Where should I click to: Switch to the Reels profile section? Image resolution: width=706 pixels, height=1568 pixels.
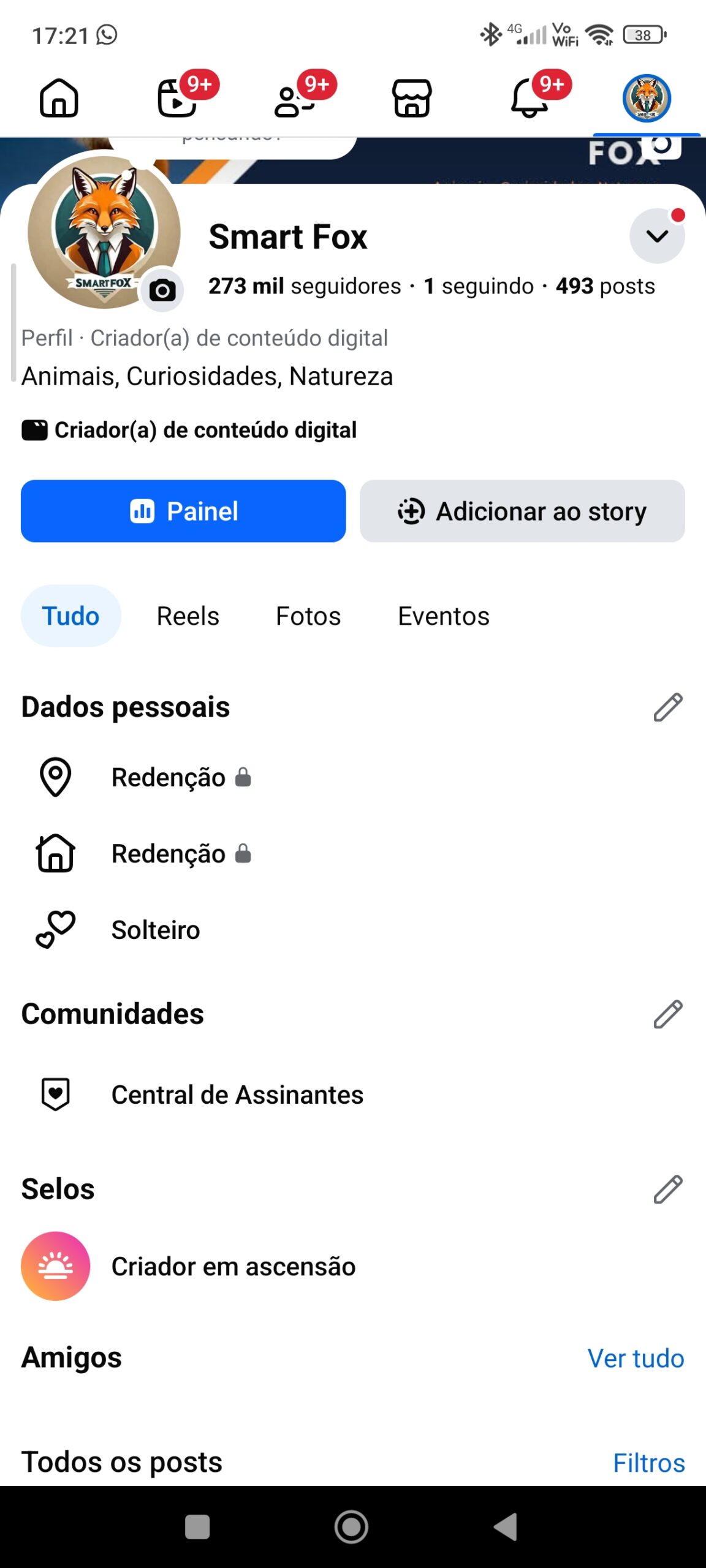(188, 616)
